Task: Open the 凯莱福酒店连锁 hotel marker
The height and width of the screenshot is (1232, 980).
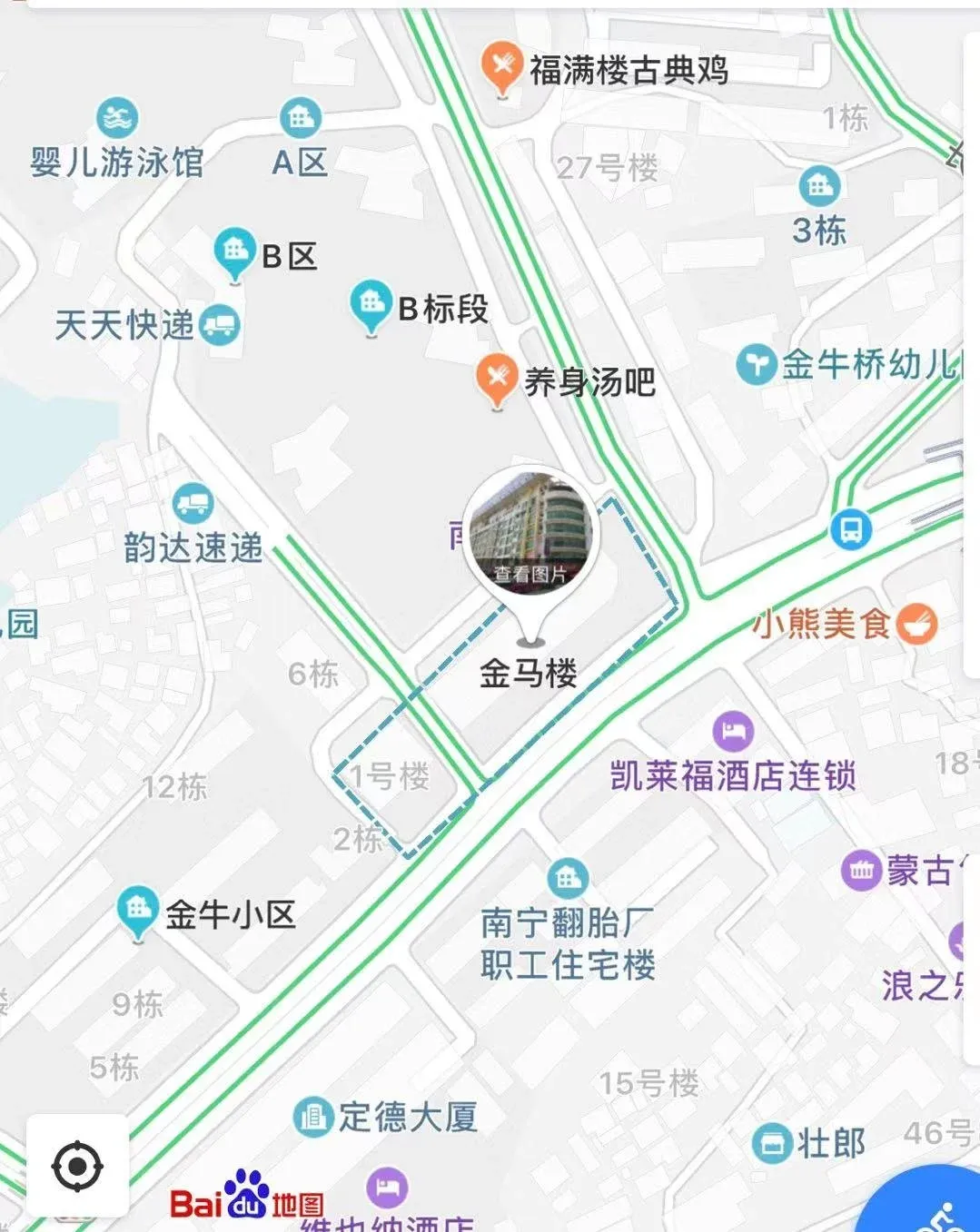Action: tap(732, 730)
